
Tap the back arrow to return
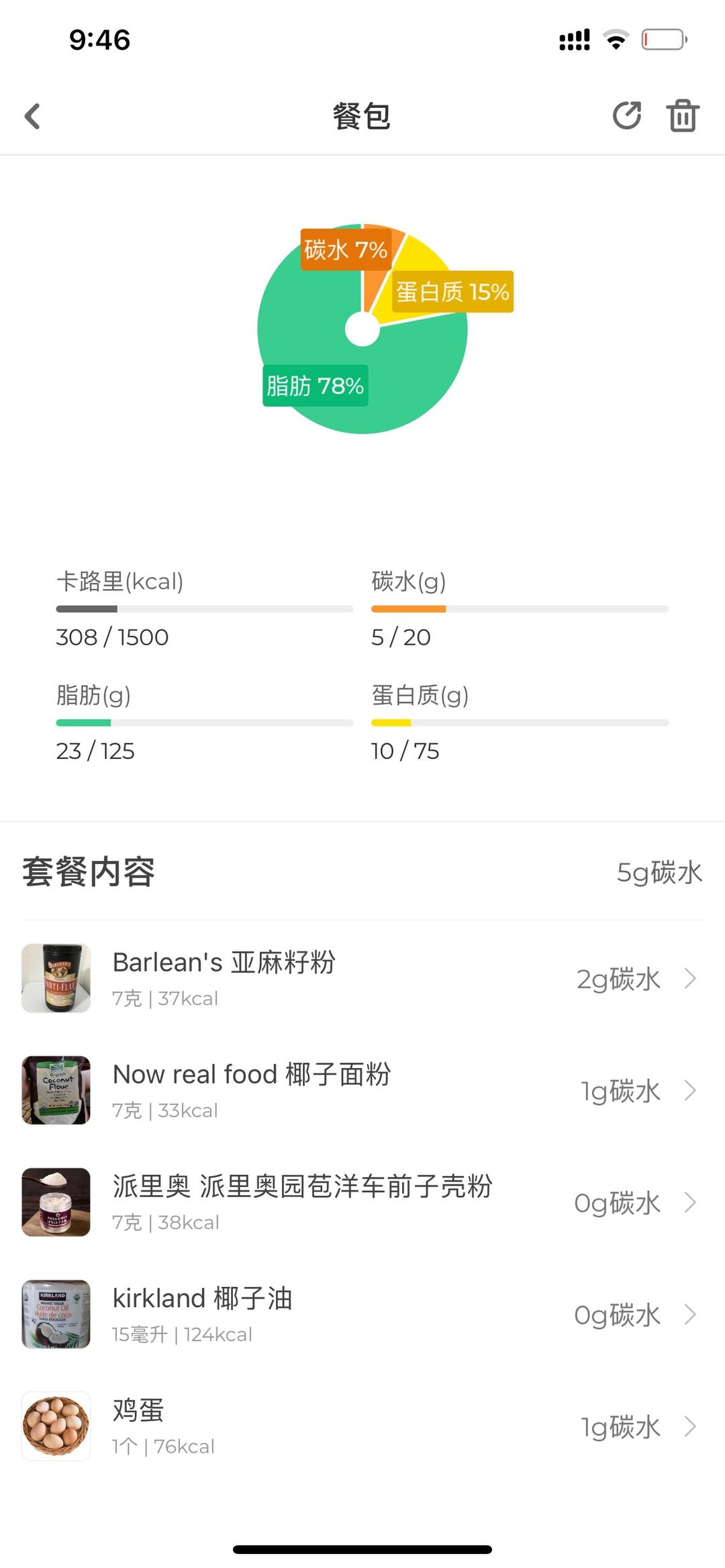(30, 116)
